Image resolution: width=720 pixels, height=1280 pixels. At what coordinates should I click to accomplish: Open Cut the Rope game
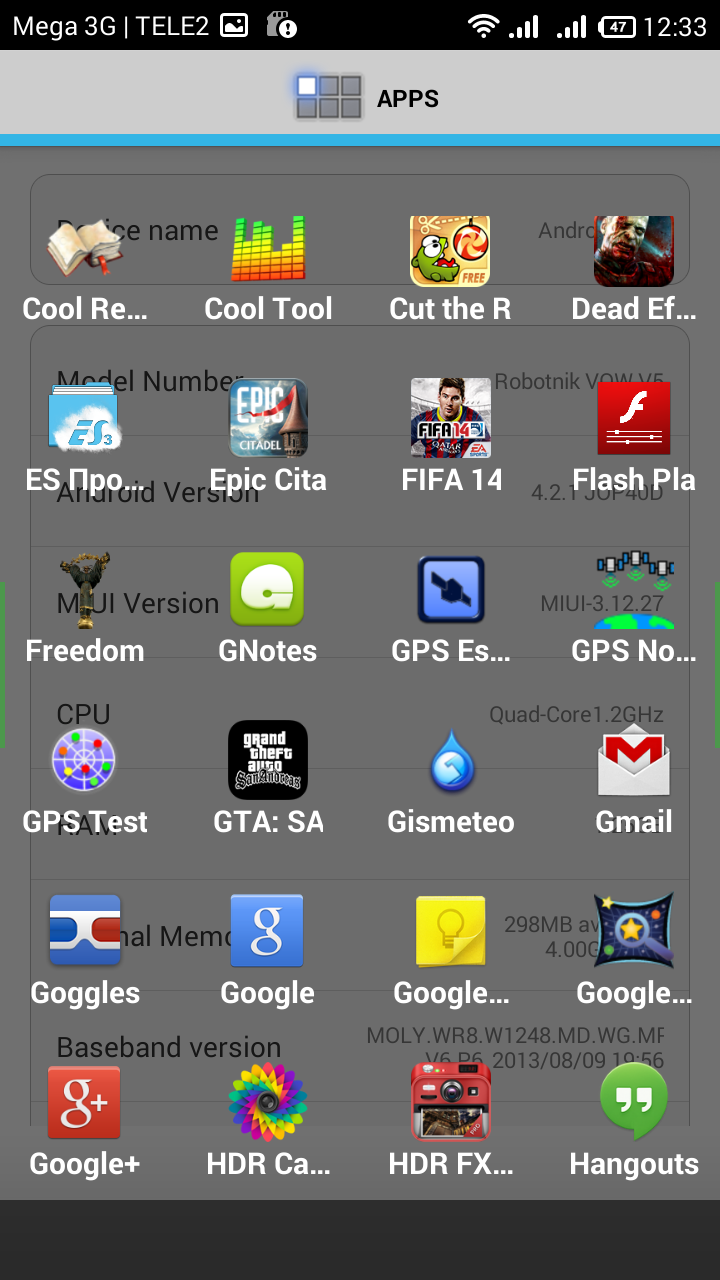click(x=450, y=250)
